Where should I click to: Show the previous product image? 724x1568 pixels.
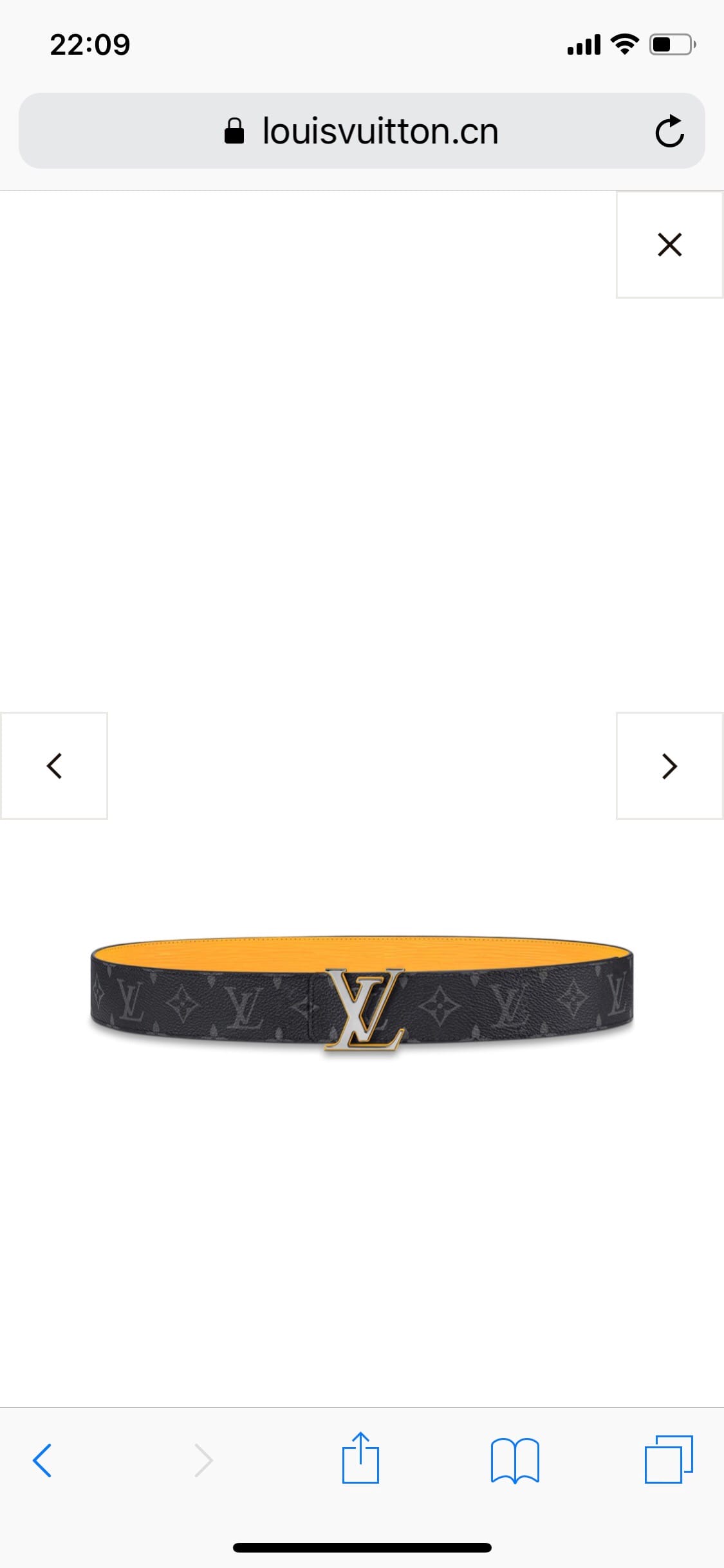tap(54, 765)
